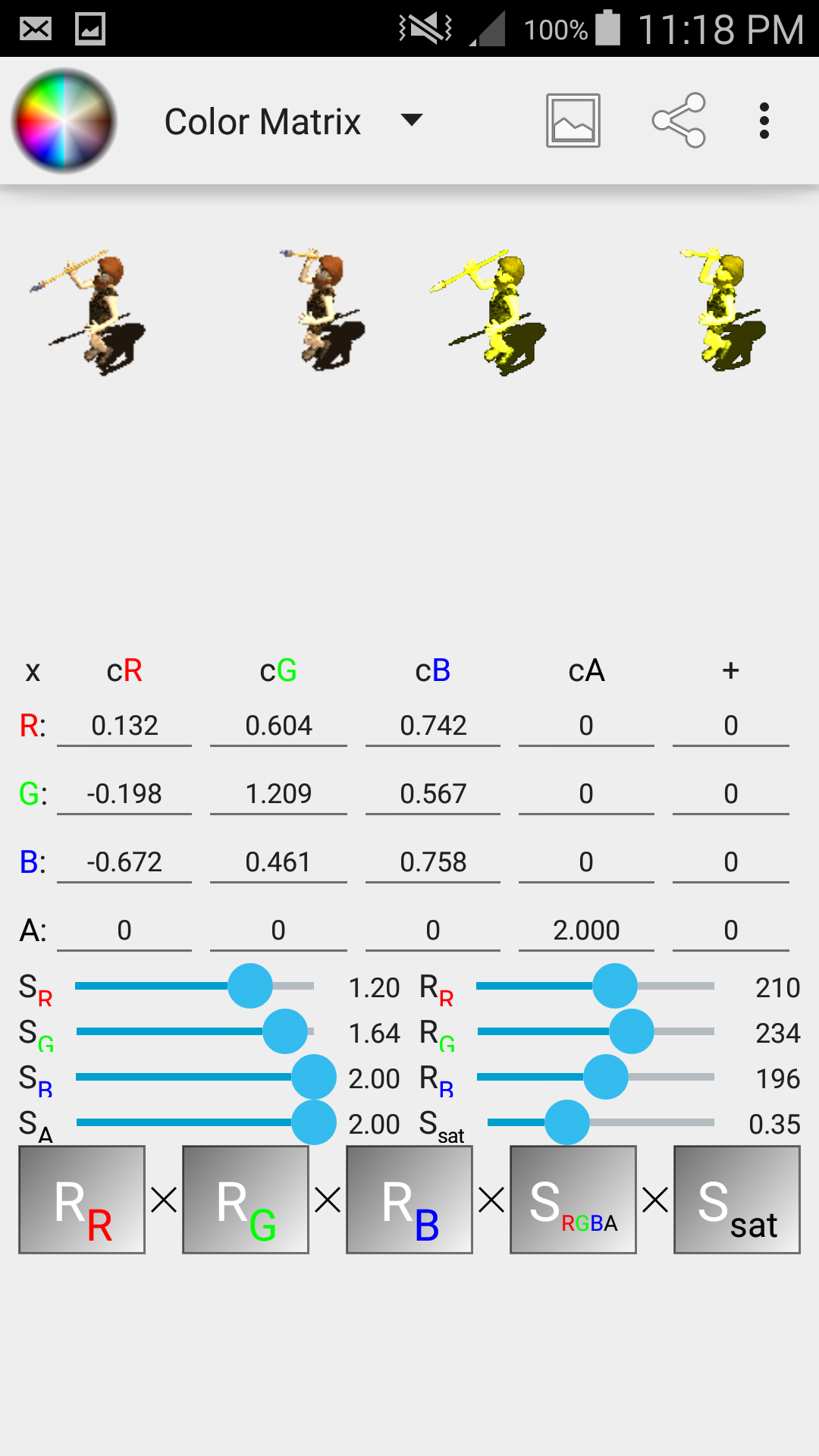Edit the R row cR value 0.132
This screenshot has height=1456, width=819.
coord(124,726)
